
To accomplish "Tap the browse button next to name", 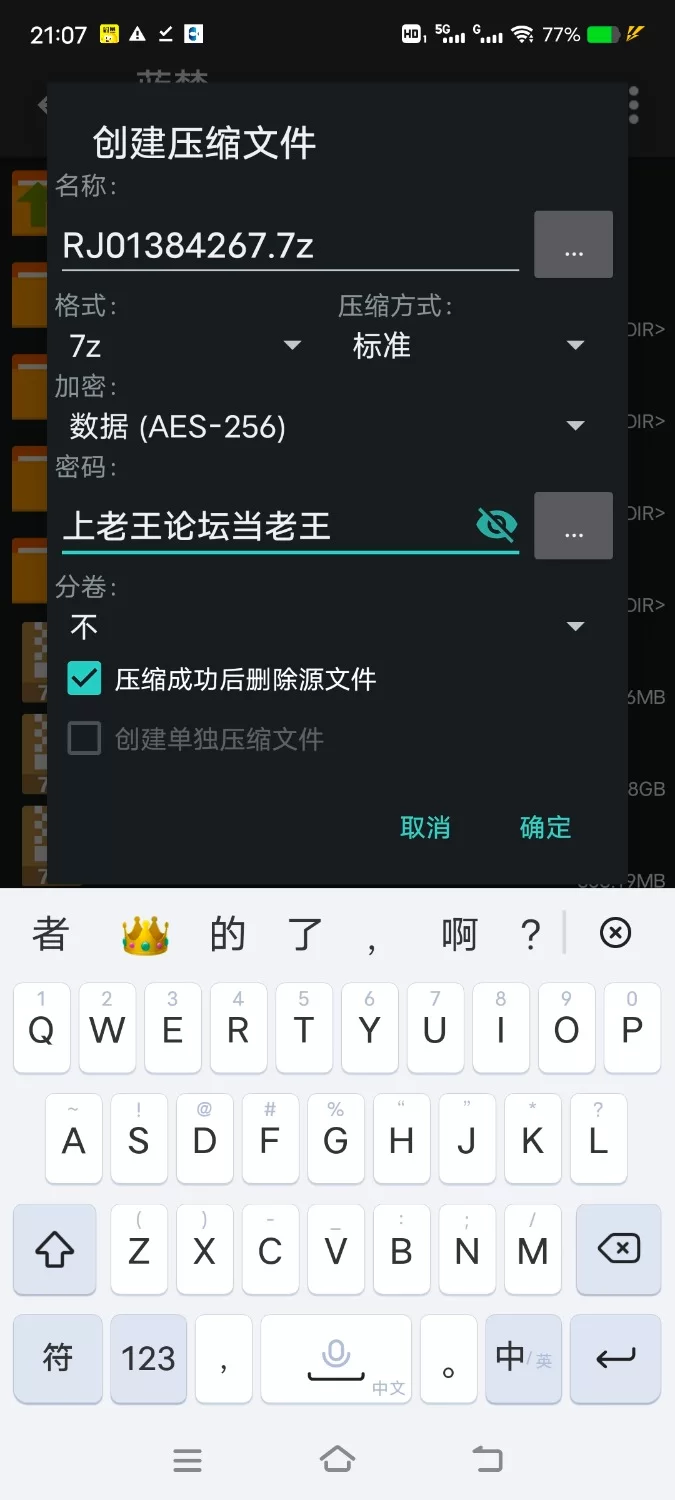I will (x=573, y=245).
